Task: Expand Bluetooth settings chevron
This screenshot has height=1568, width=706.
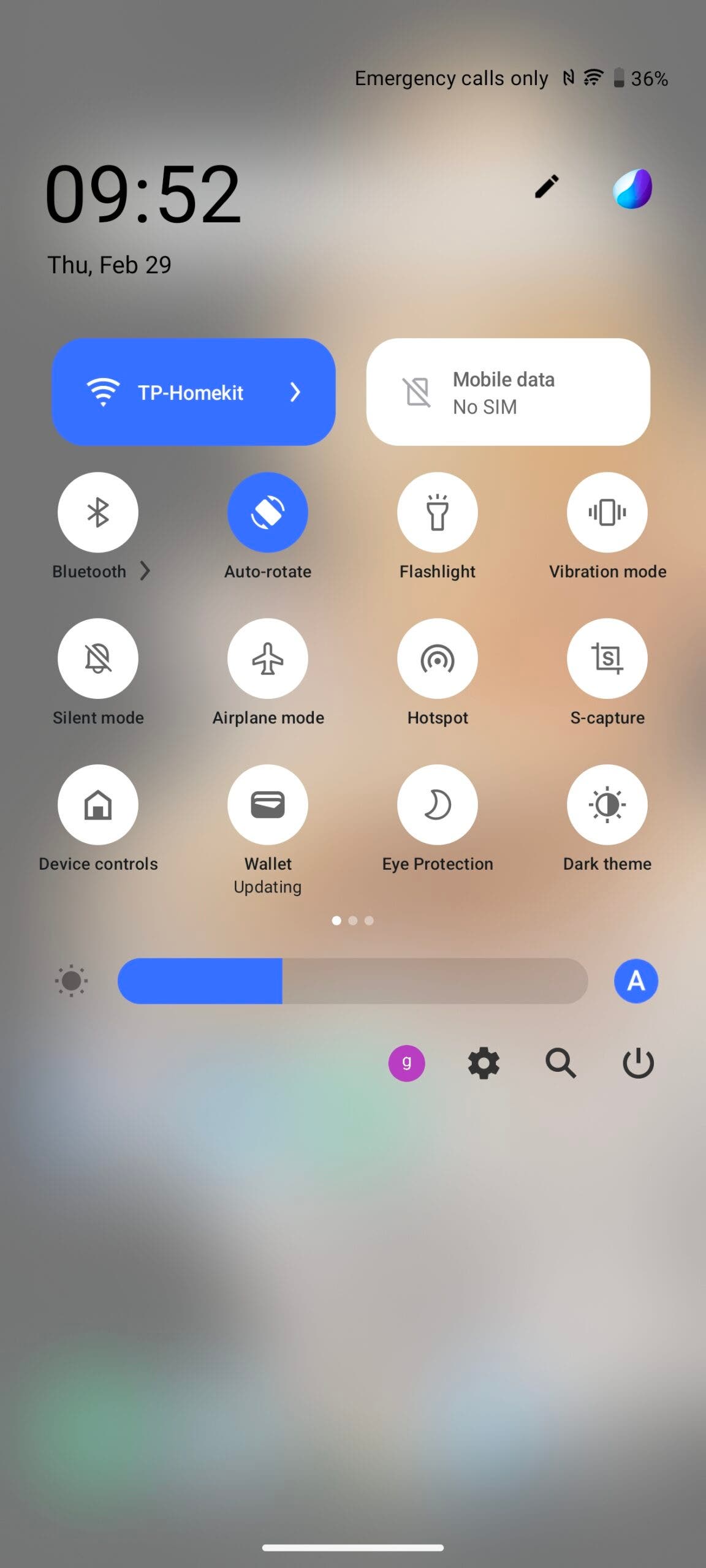Action: (145, 571)
